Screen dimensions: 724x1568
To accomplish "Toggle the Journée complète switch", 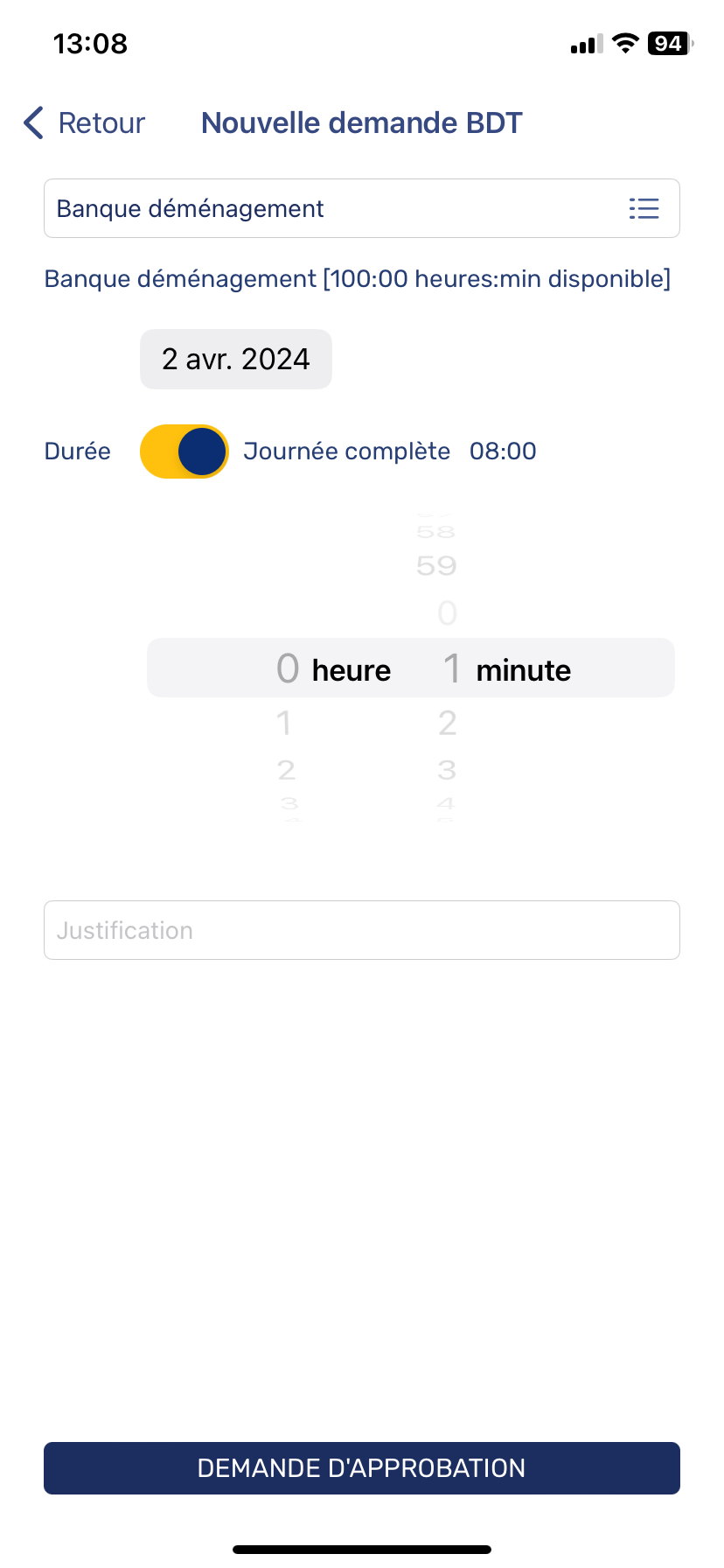I will 184,451.
